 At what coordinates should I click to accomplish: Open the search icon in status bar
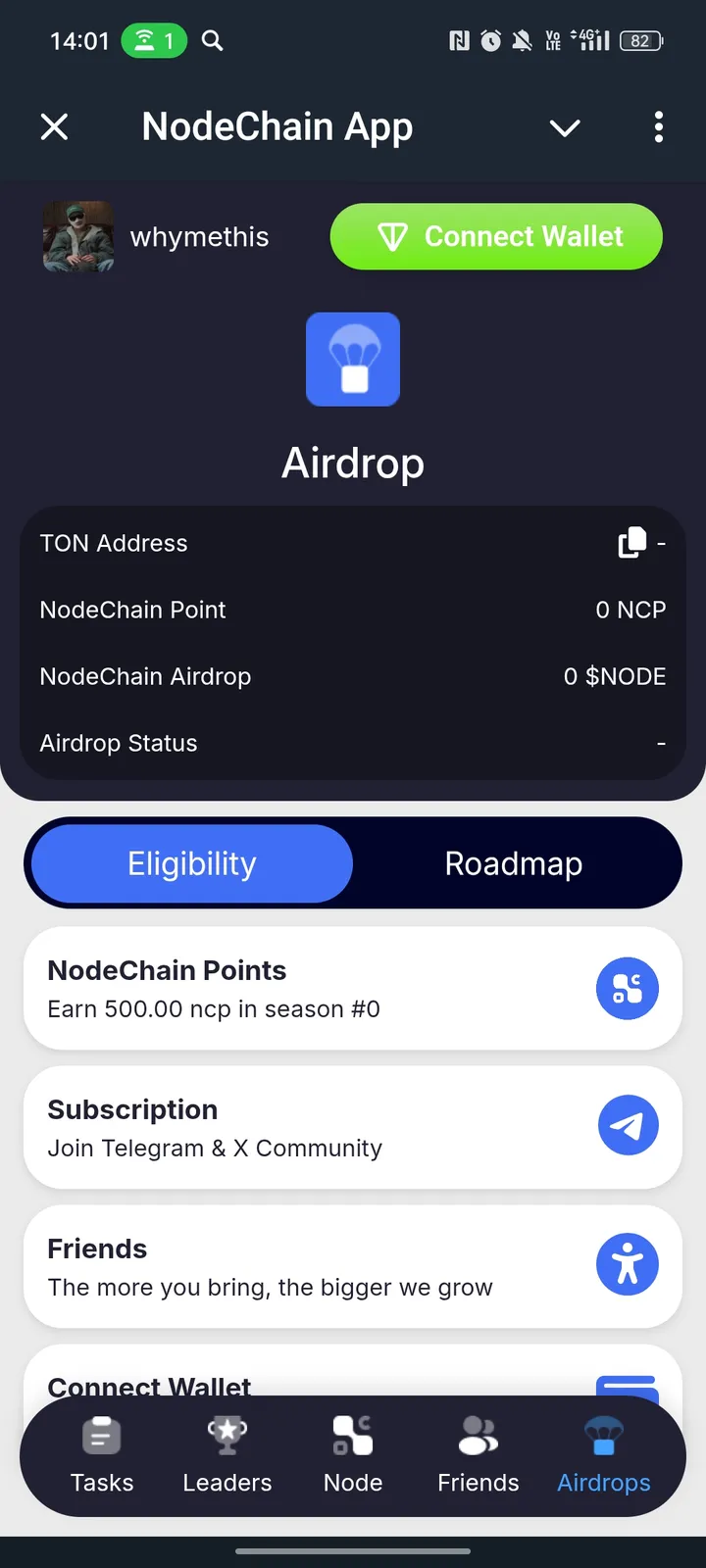click(212, 40)
